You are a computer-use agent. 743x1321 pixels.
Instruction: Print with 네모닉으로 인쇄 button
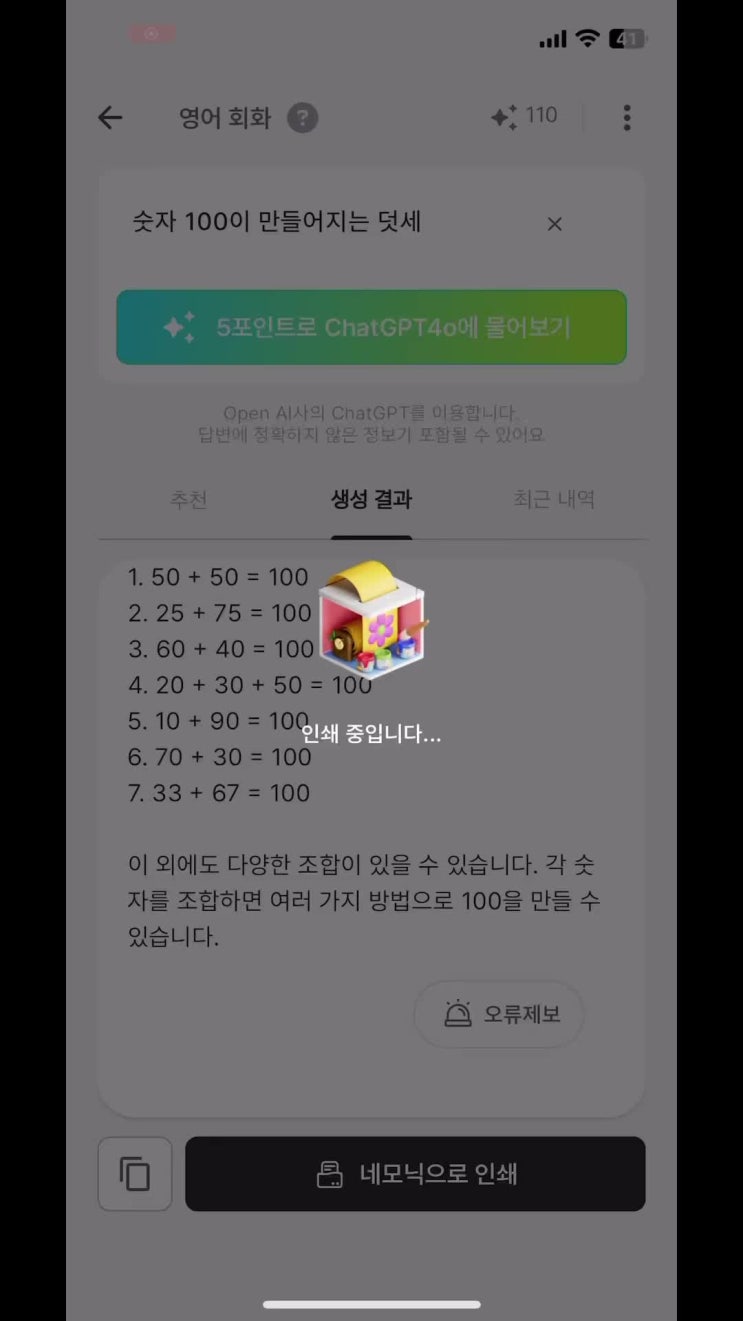click(415, 1174)
